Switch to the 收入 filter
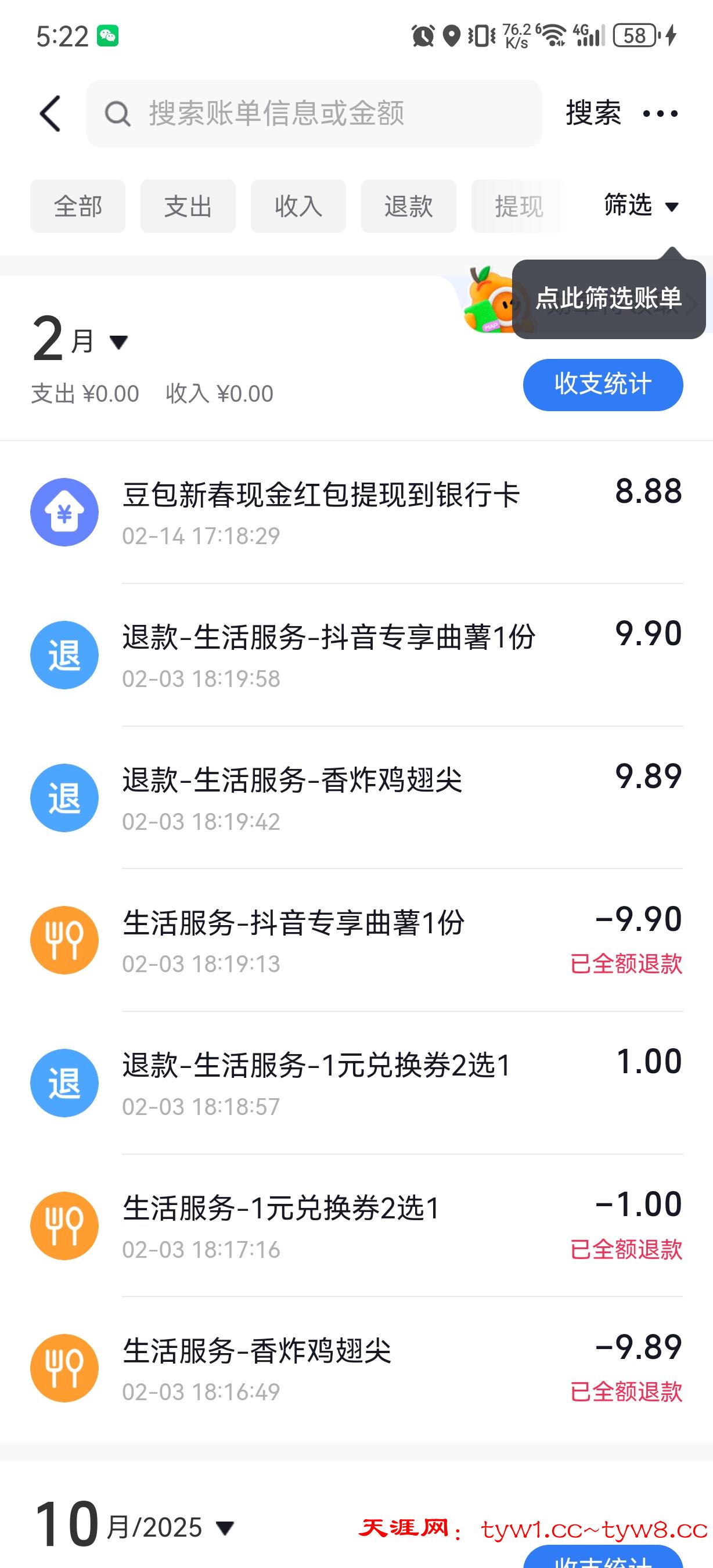The height and width of the screenshot is (1568, 713). click(298, 206)
